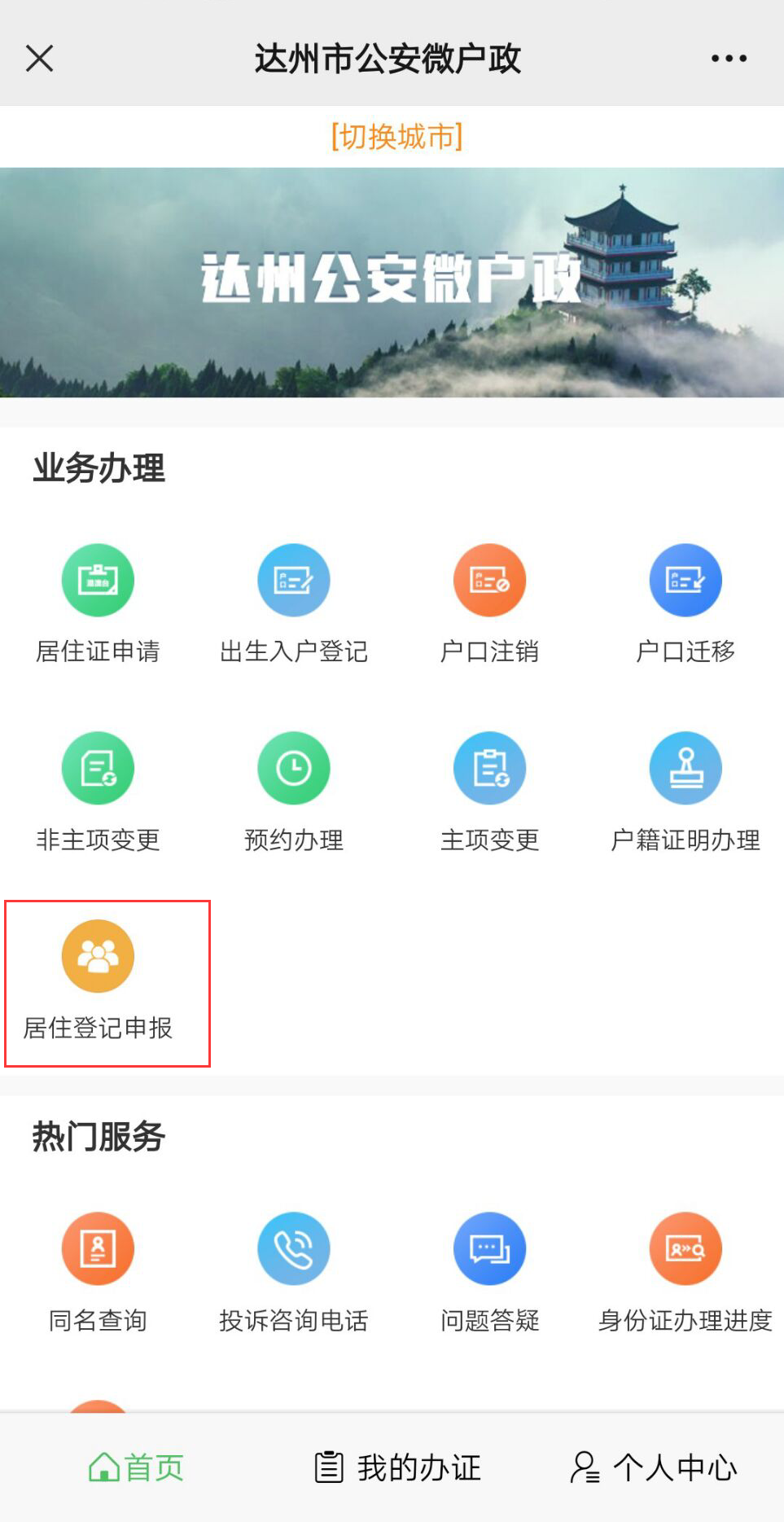
Task: Open 居住登记申报
Action: tap(98, 957)
